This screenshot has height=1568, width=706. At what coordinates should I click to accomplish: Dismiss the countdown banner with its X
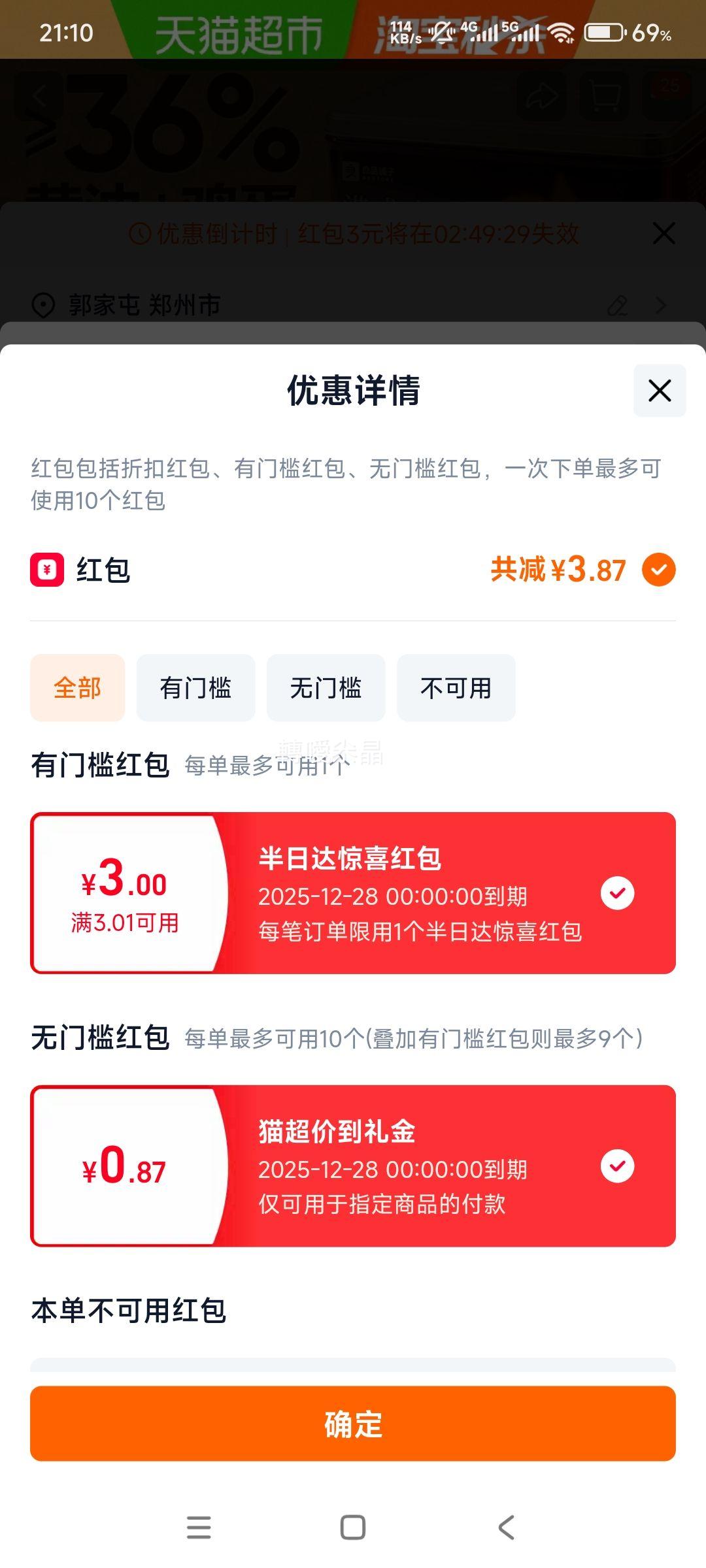(x=664, y=234)
